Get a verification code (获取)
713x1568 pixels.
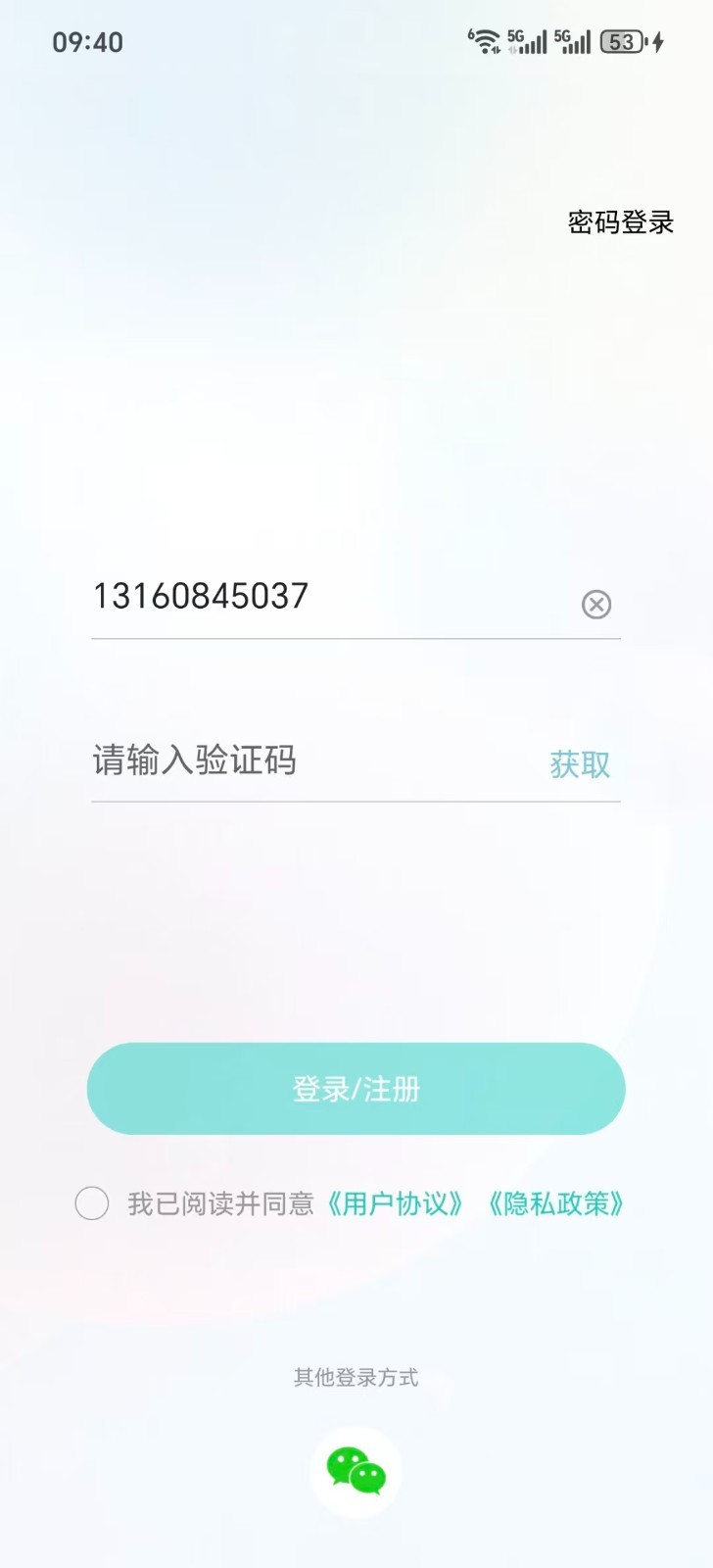(580, 764)
